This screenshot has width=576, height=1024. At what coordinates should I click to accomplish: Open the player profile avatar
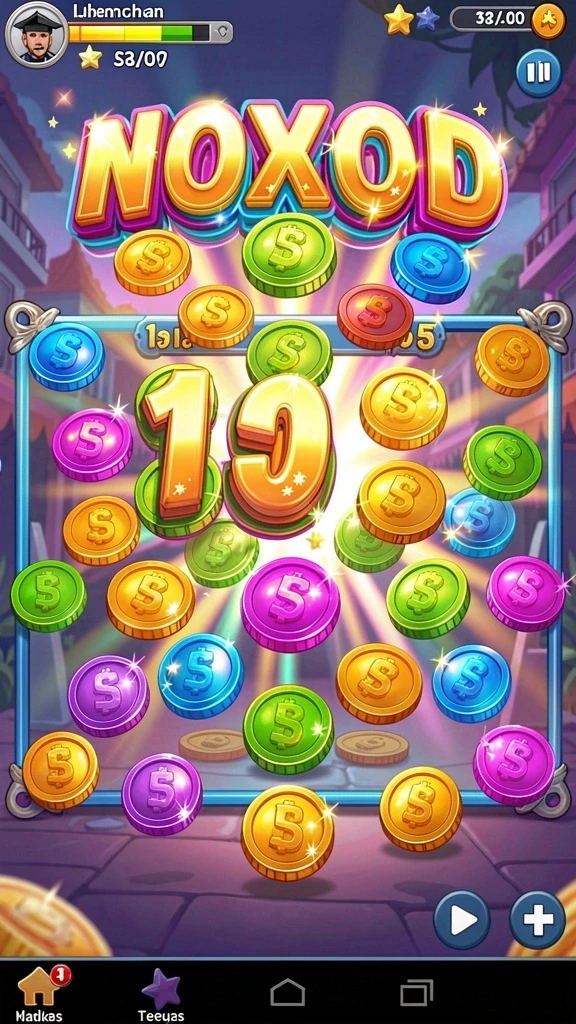point(37,35)
